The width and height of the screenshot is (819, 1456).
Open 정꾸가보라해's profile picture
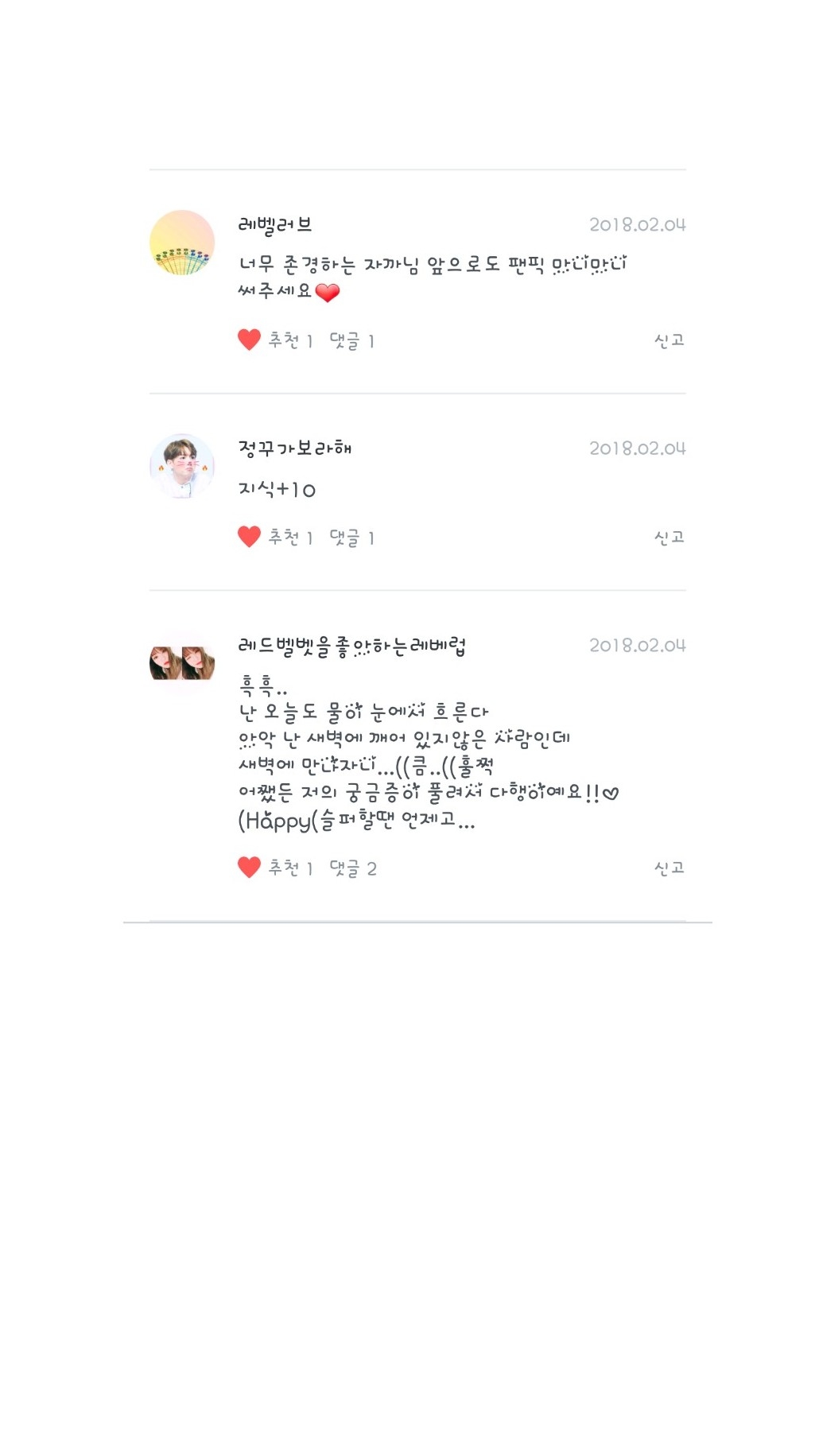(182, 466)
